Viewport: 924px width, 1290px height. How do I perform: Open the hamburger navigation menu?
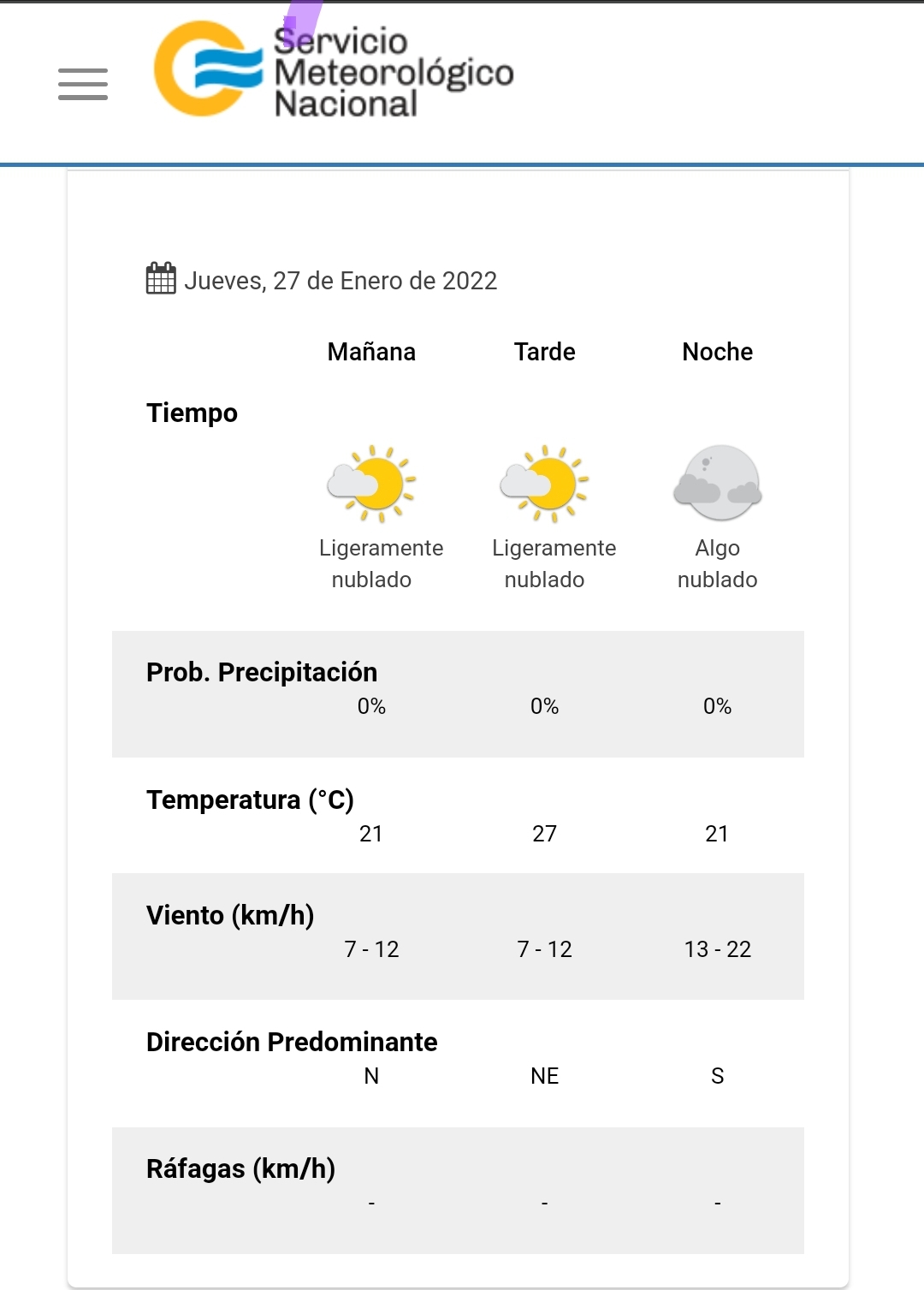(x=83, y=84)
